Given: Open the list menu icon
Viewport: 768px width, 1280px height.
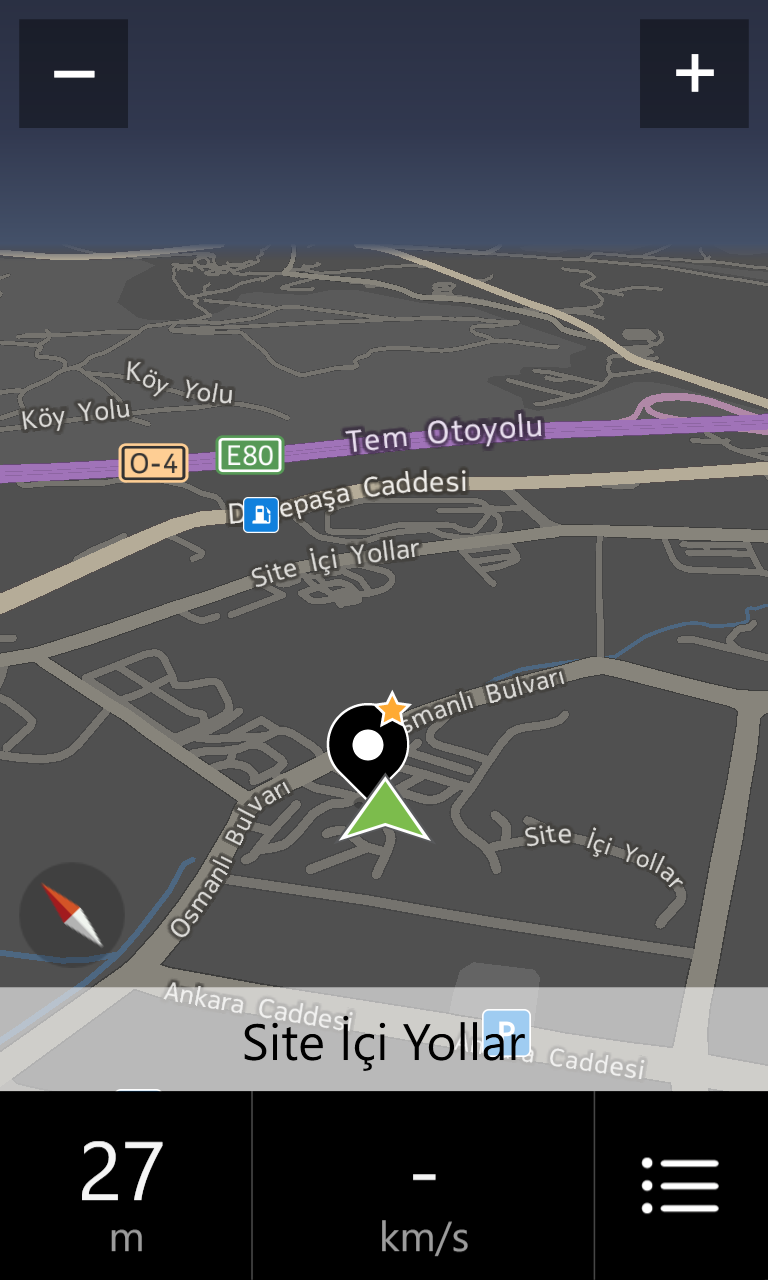Looking at the screenshot, I should click(681, 1186).
